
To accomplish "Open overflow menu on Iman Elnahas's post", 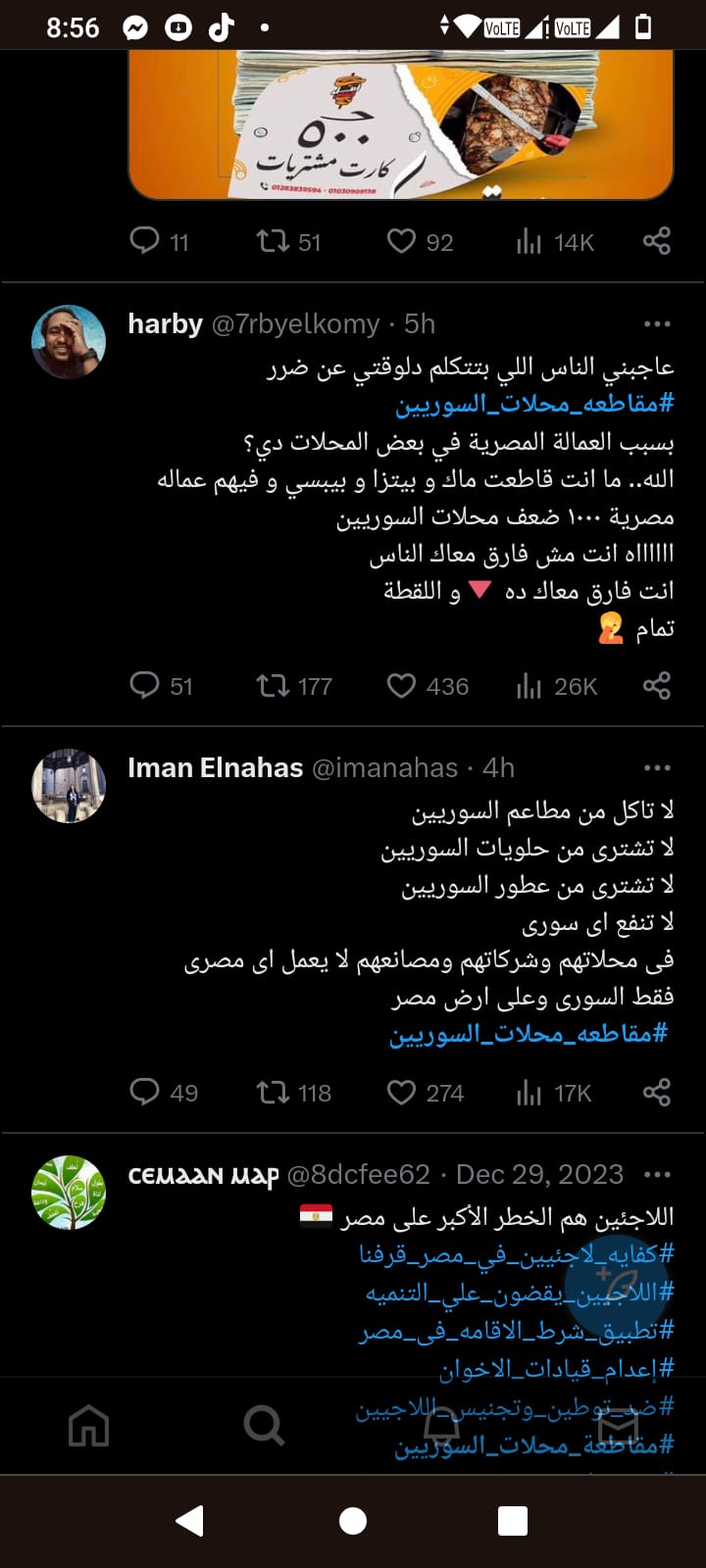I will (x=656, y=768).
